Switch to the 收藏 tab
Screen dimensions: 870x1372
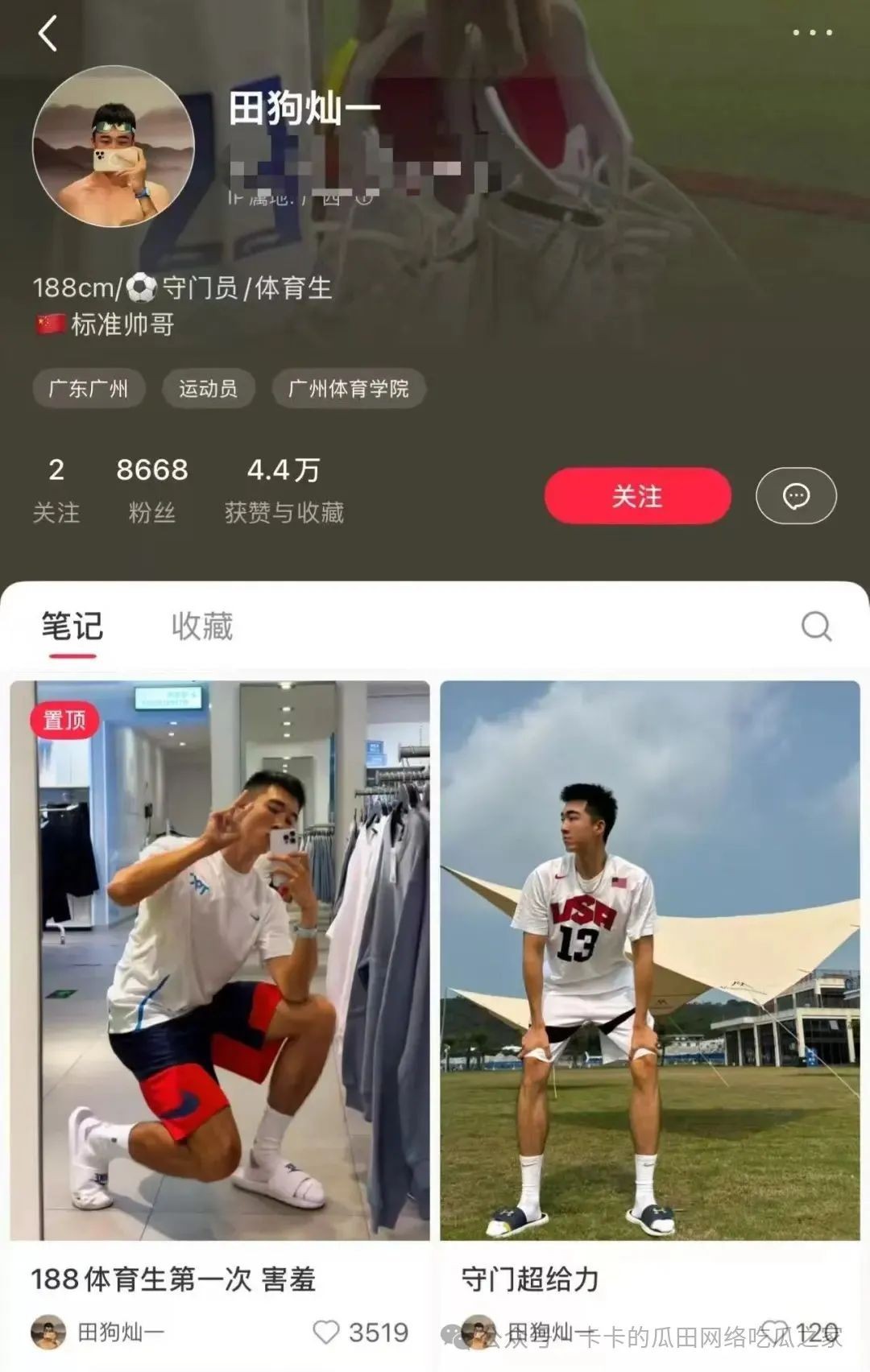[x=202, y=626]
